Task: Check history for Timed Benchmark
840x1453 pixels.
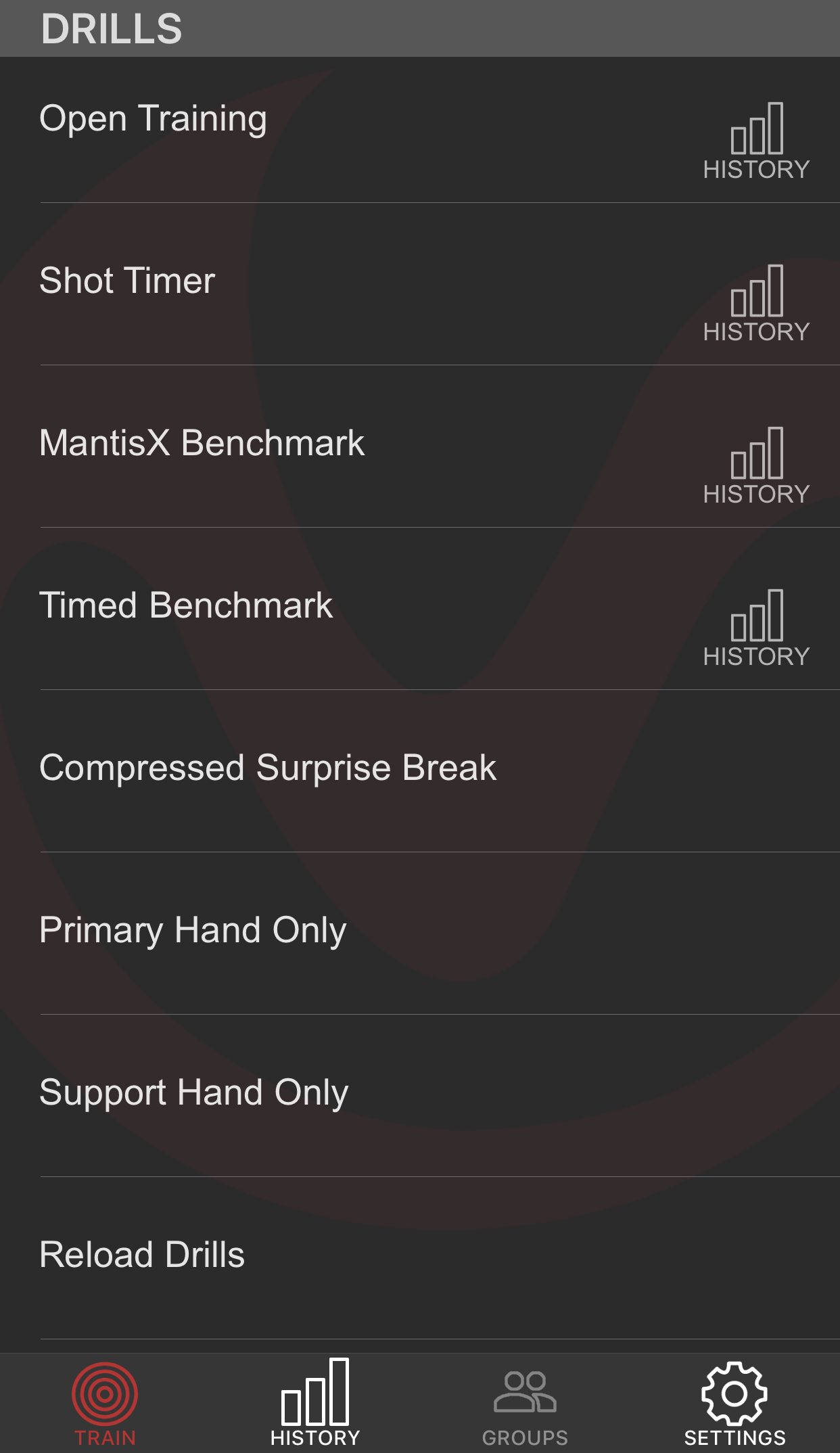Action: (x=756, y=629)
